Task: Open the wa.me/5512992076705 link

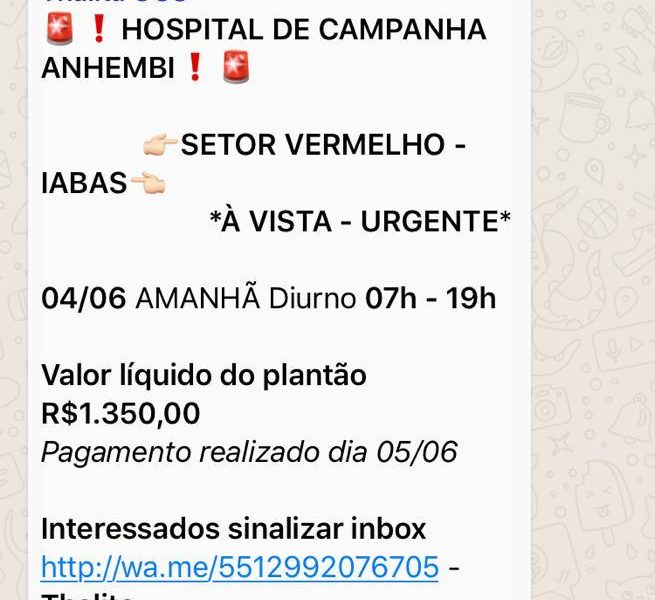Action: [240, 568]
